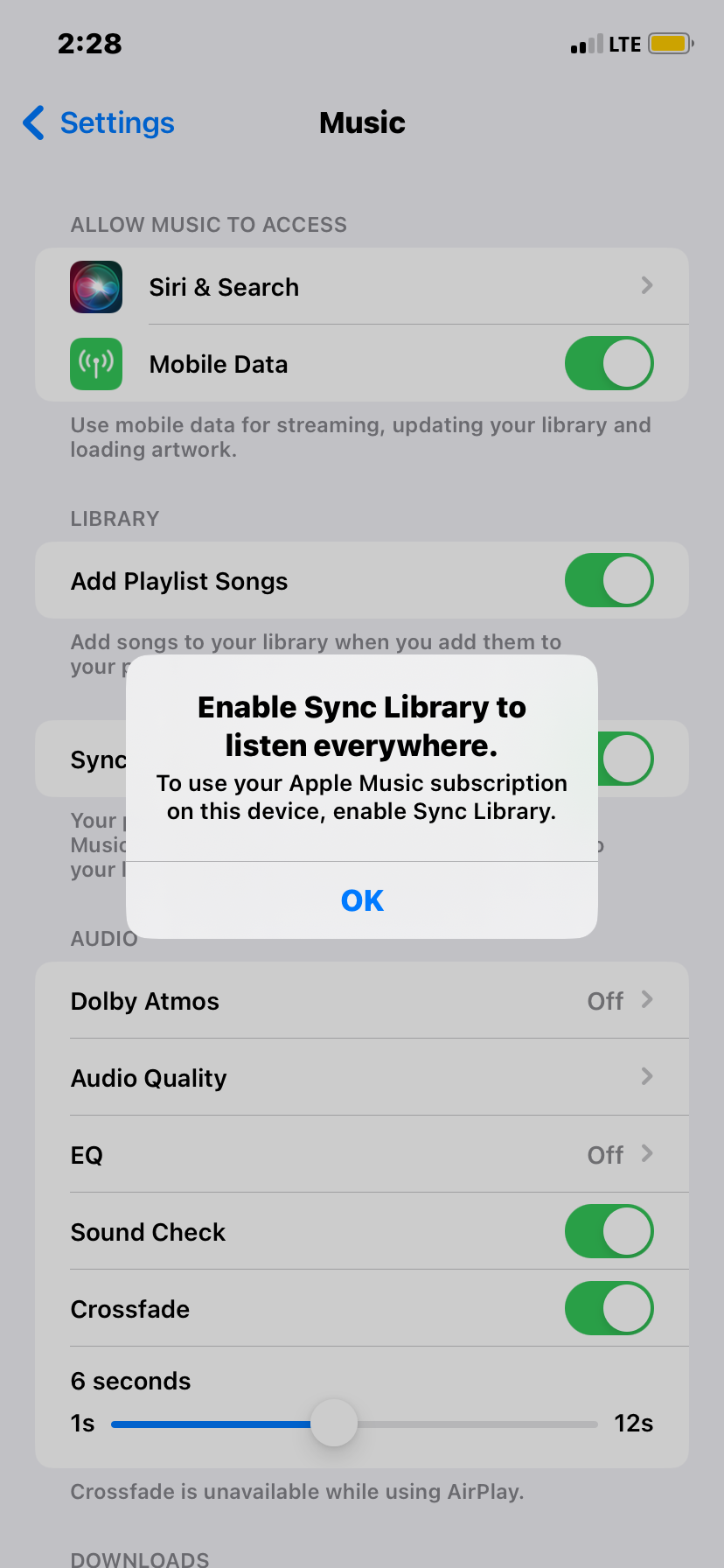
Task: Toggle the Sync Library switch
Action: [x=626, y=759]
